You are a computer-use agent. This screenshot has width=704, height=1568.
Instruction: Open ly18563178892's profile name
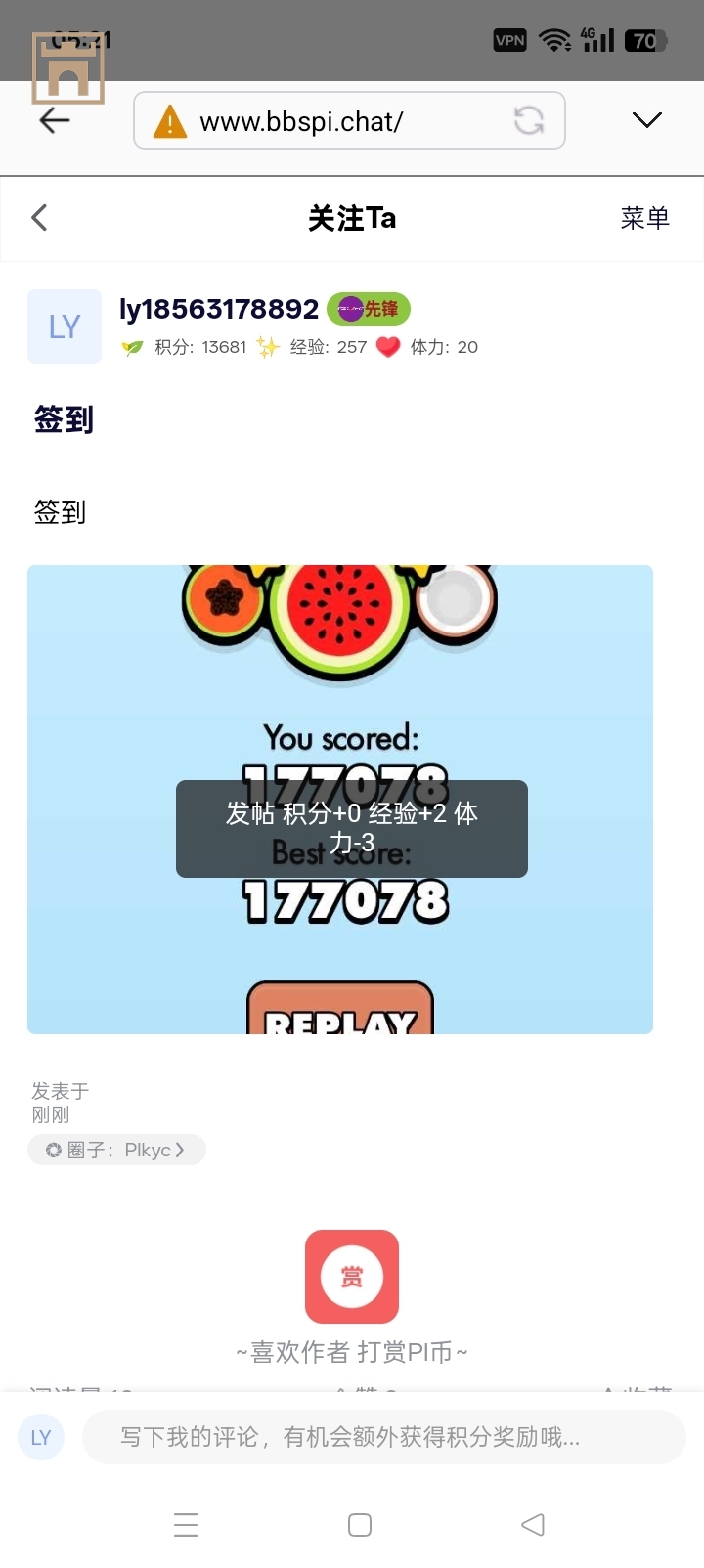click(x=219, y=309)
